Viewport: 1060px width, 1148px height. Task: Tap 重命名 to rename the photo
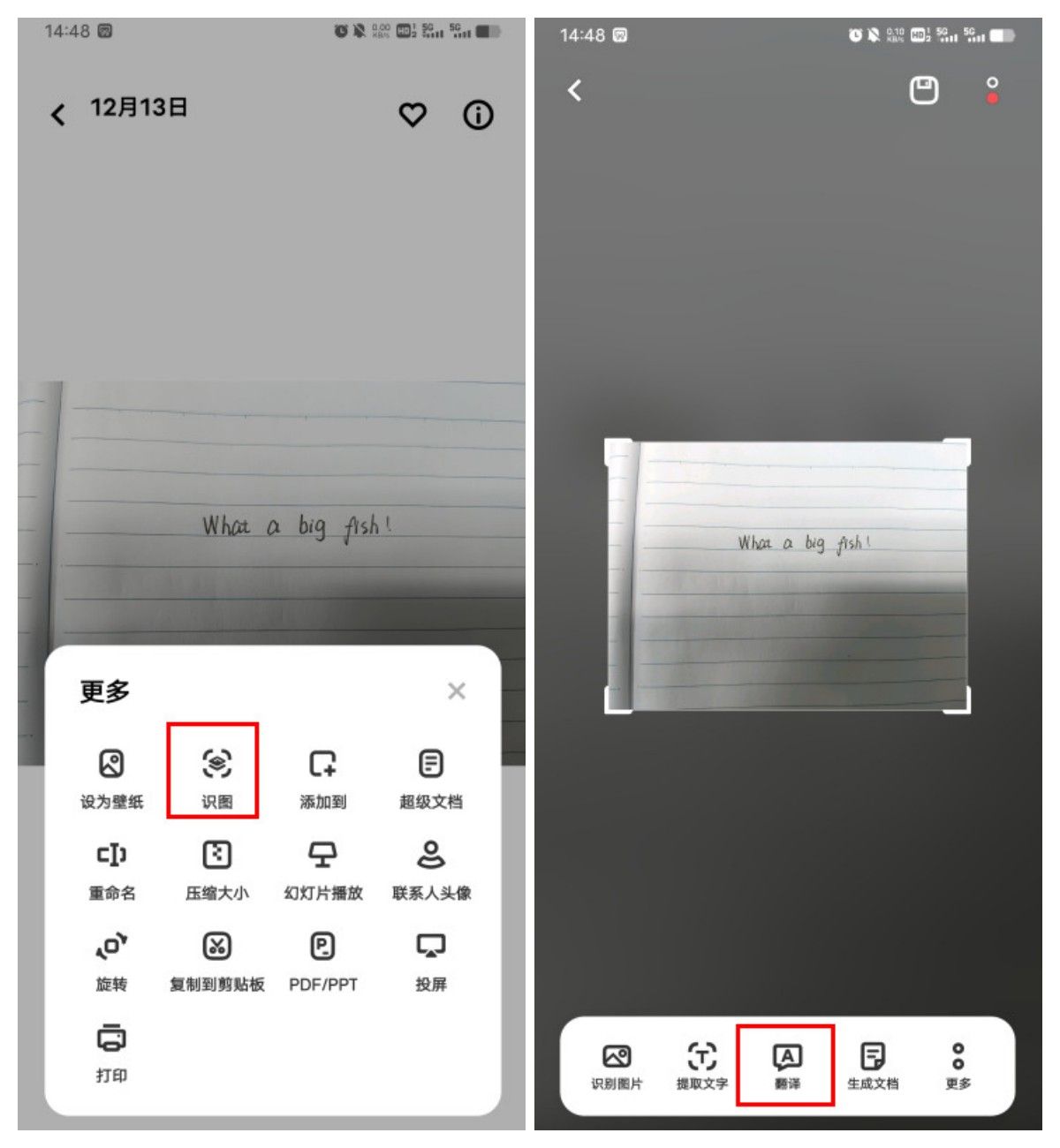[x=111, y=867]
